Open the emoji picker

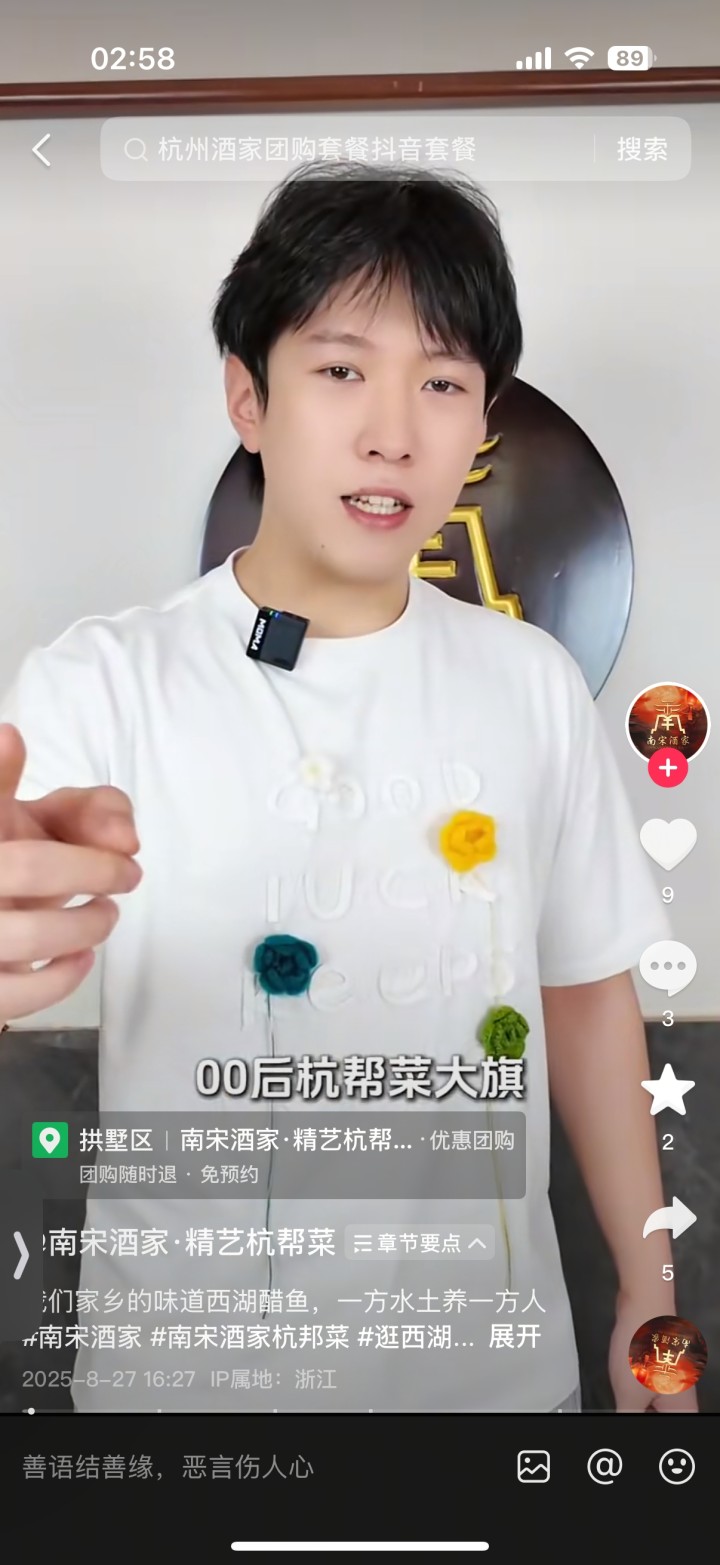click(x=676, y=1466)
